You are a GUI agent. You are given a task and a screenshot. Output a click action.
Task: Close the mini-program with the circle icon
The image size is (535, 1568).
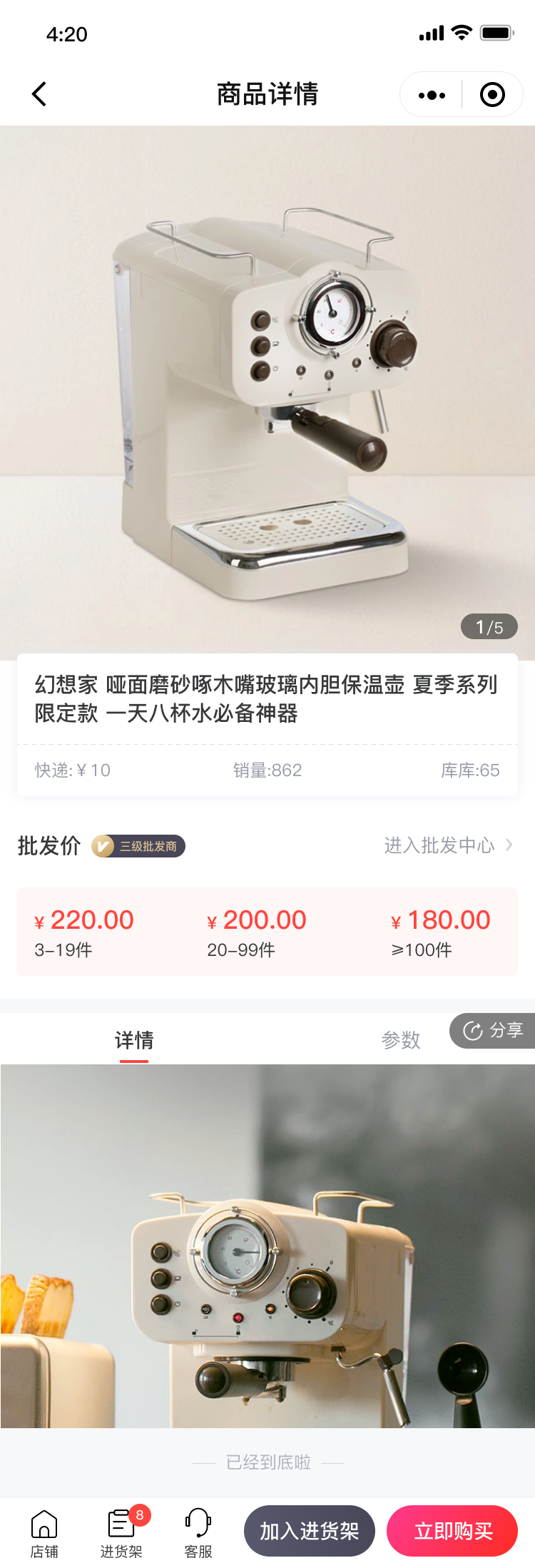coord(492,95)
